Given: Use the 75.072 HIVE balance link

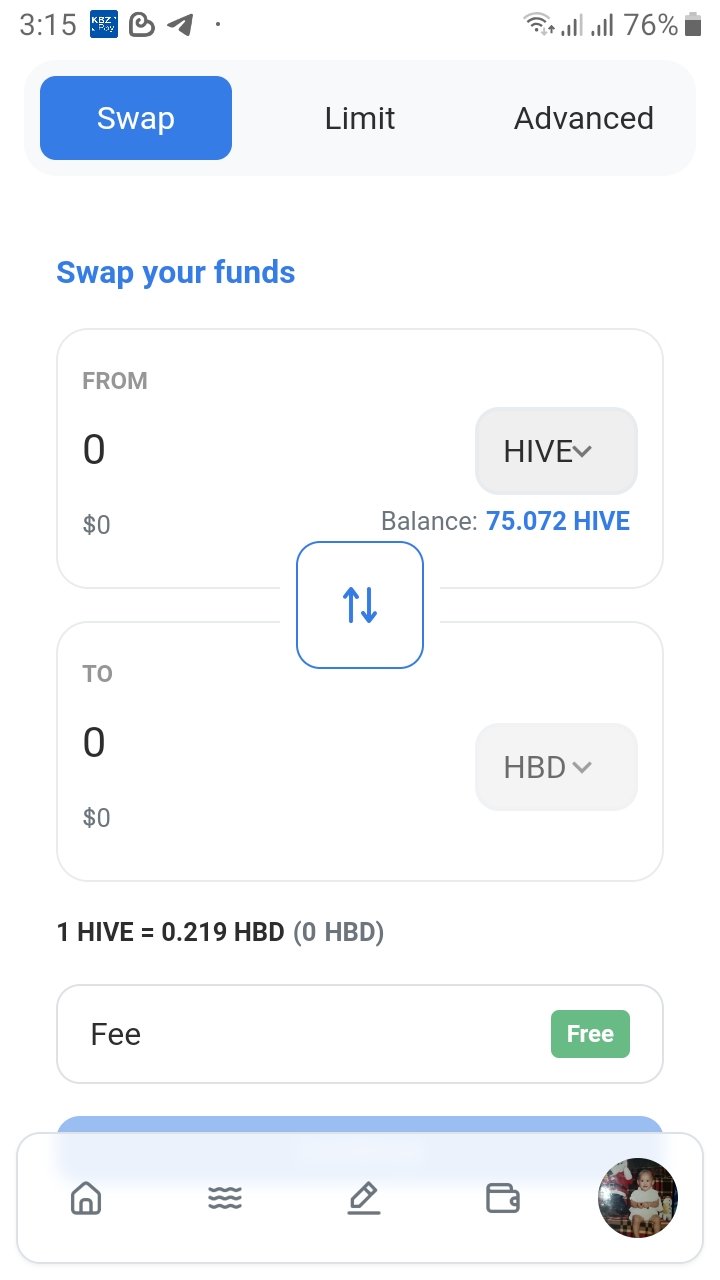Looking at the screenshot, I should [558, 521].
